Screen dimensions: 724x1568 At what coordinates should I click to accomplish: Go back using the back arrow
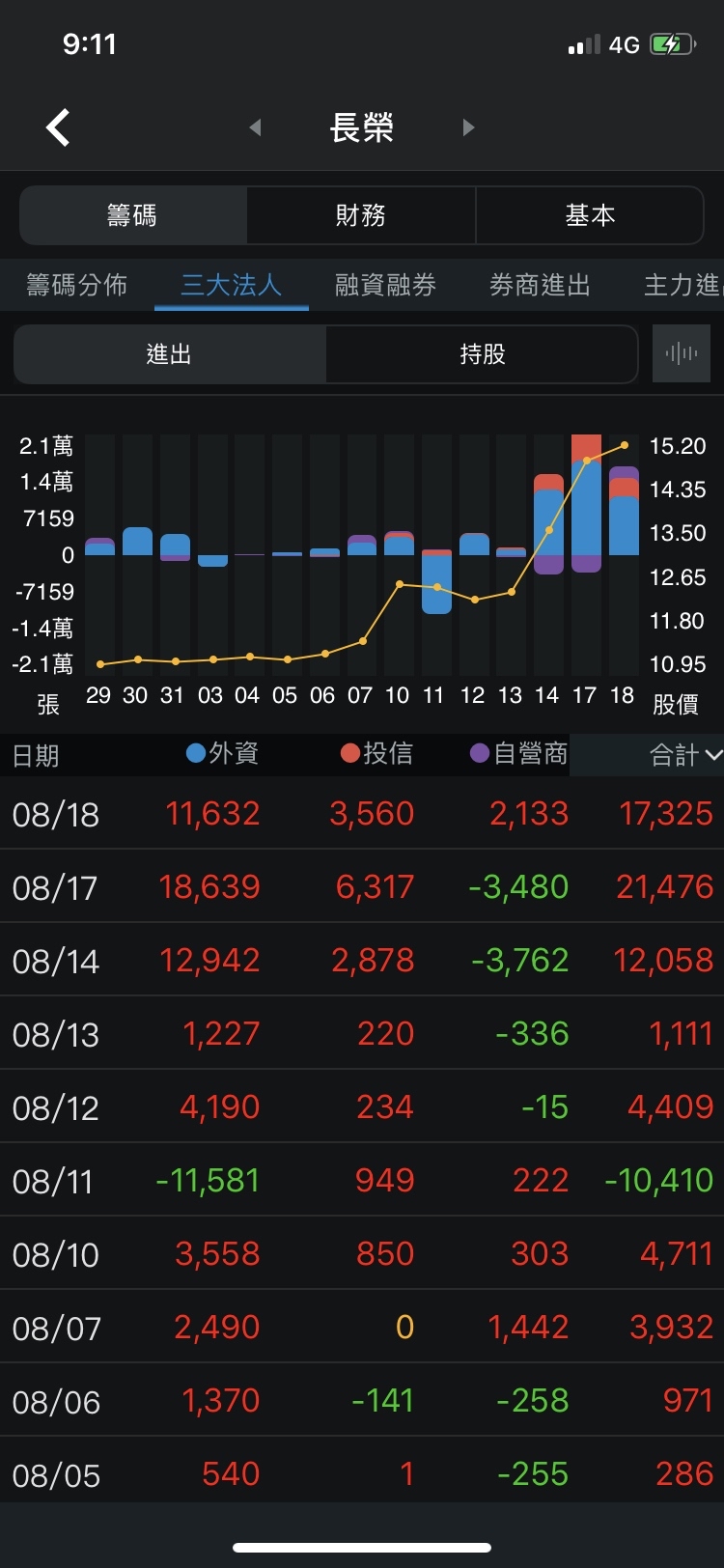point(58,127)
